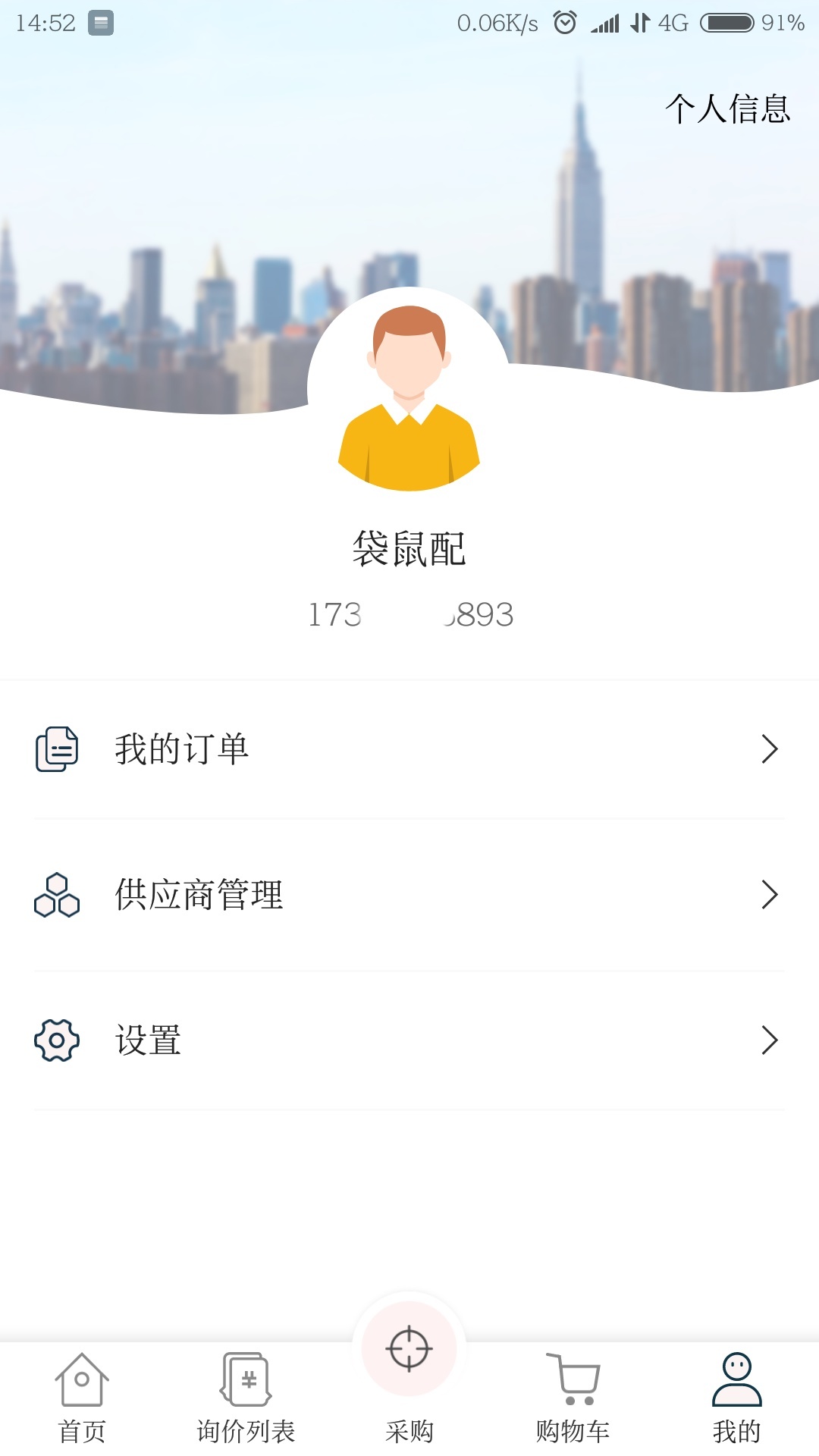Expand the 我的订单 row chevron

click(770, 749)
